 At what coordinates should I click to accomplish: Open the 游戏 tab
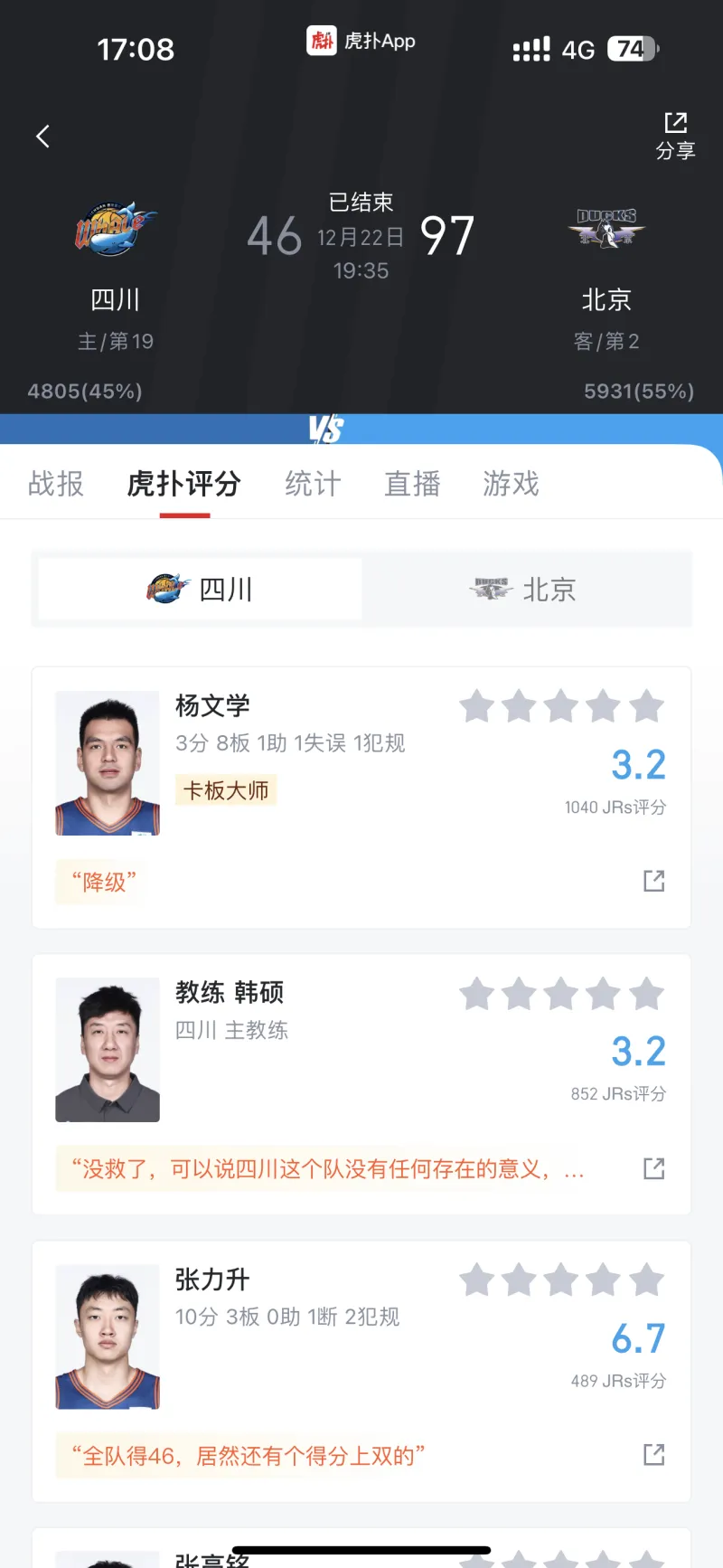click(x=511, y=485)
